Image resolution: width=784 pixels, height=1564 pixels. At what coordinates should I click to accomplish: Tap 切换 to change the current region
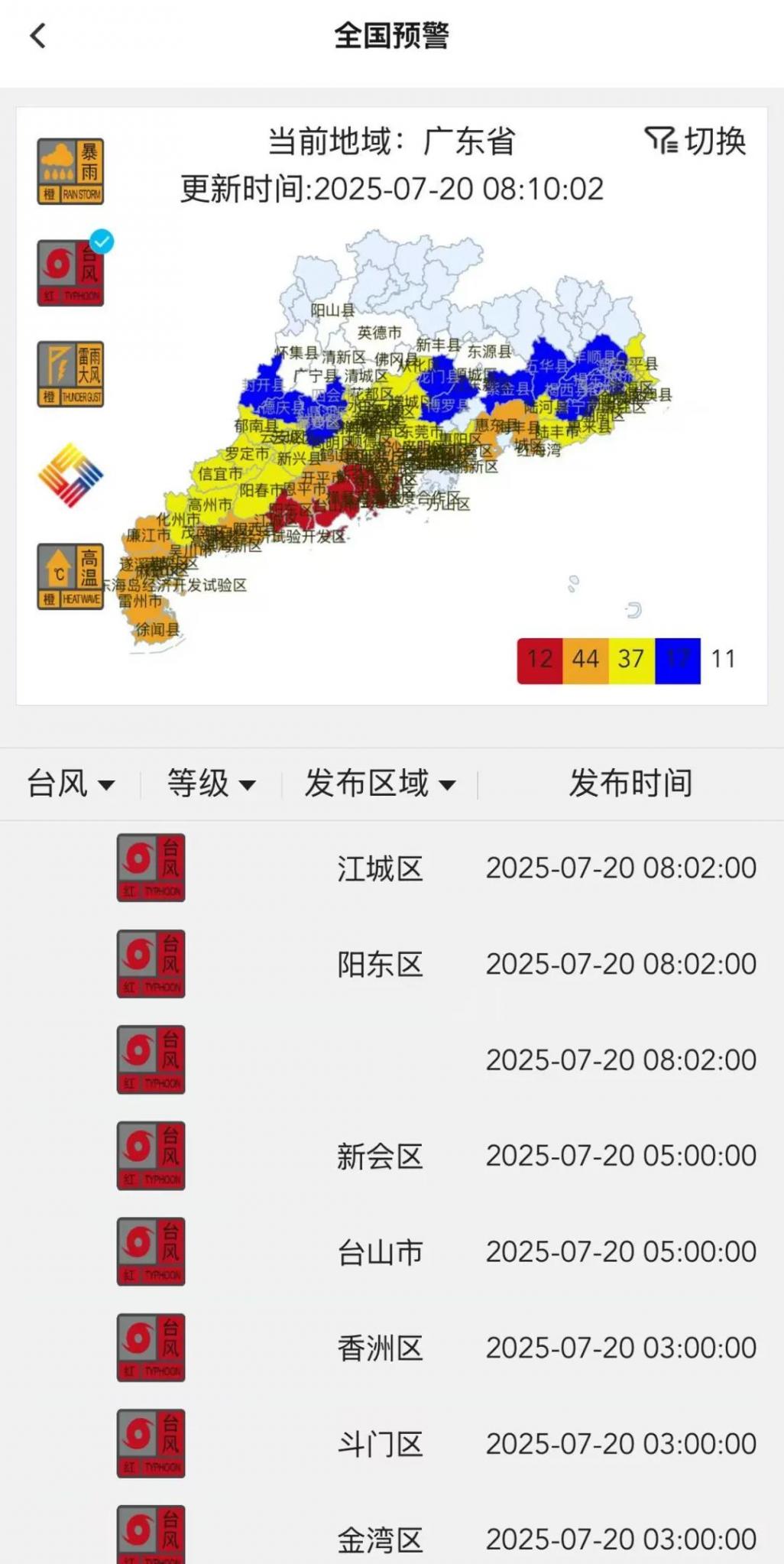pos(695,141)
